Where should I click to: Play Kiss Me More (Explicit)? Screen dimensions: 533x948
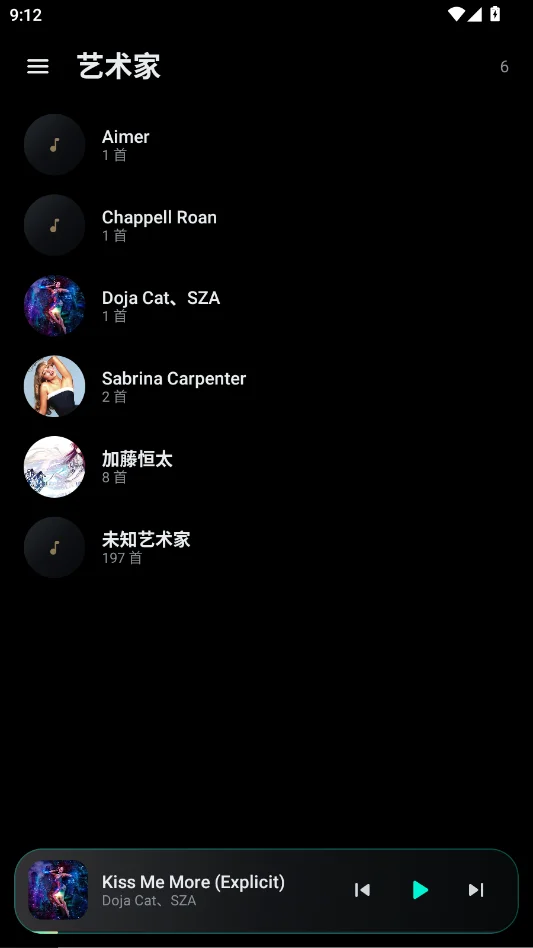pyautogui.click(x=420, y=890)
